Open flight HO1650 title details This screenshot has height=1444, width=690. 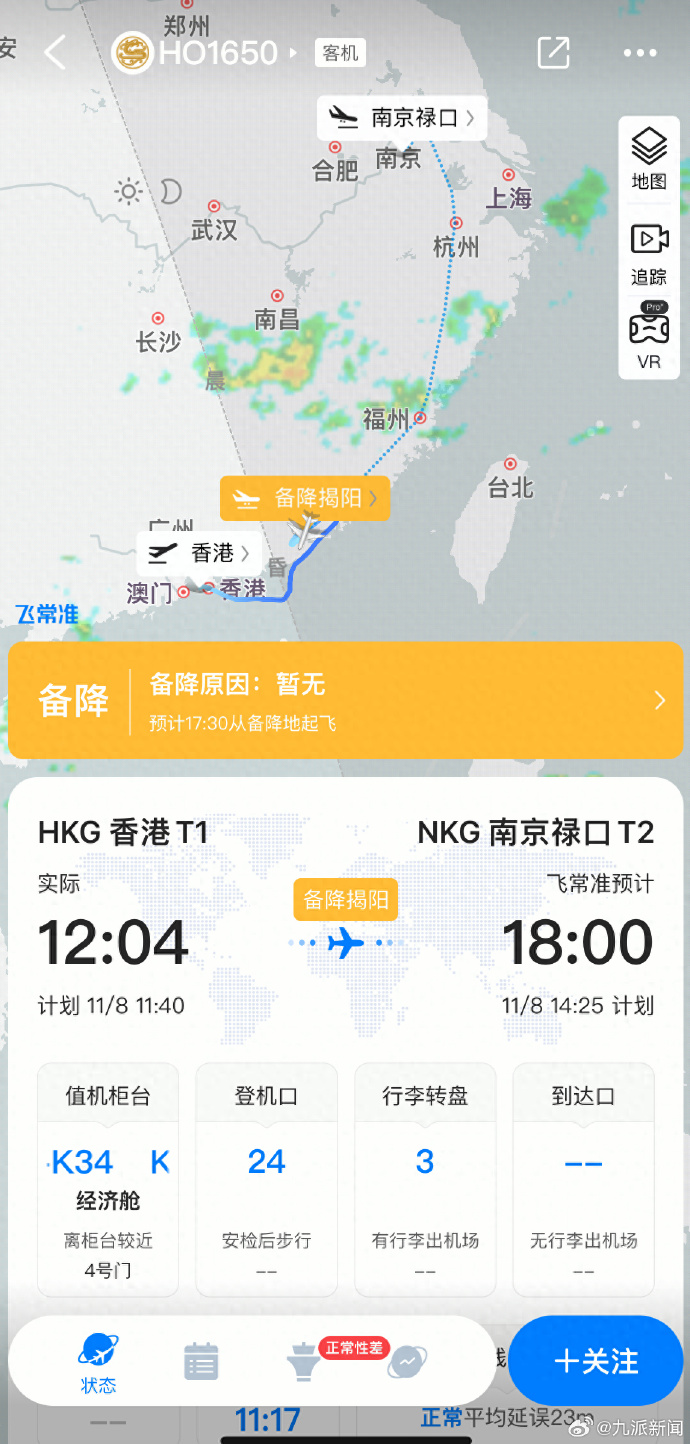[x=205, y=52]
